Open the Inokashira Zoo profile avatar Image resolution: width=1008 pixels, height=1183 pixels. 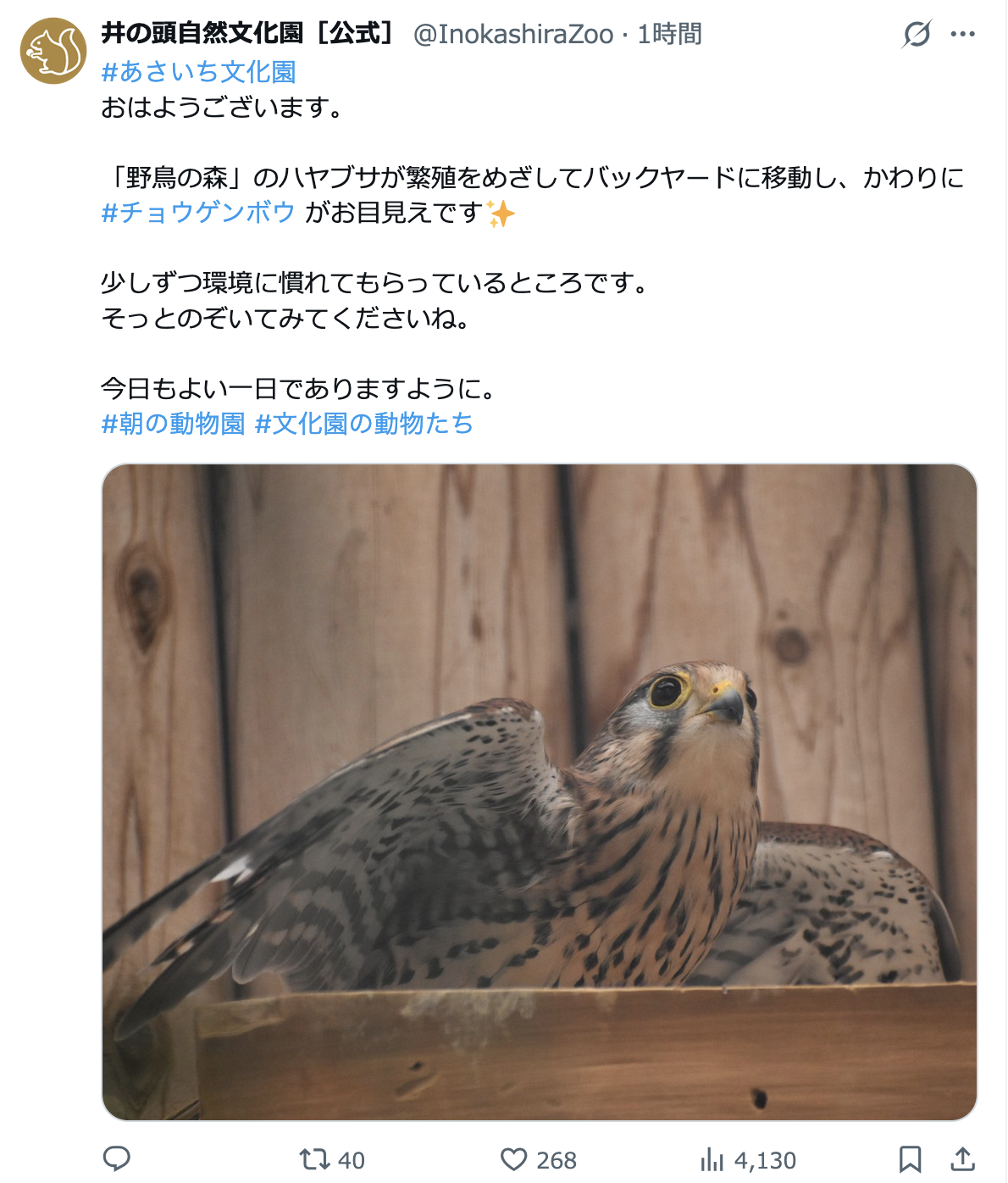(53, 51)
